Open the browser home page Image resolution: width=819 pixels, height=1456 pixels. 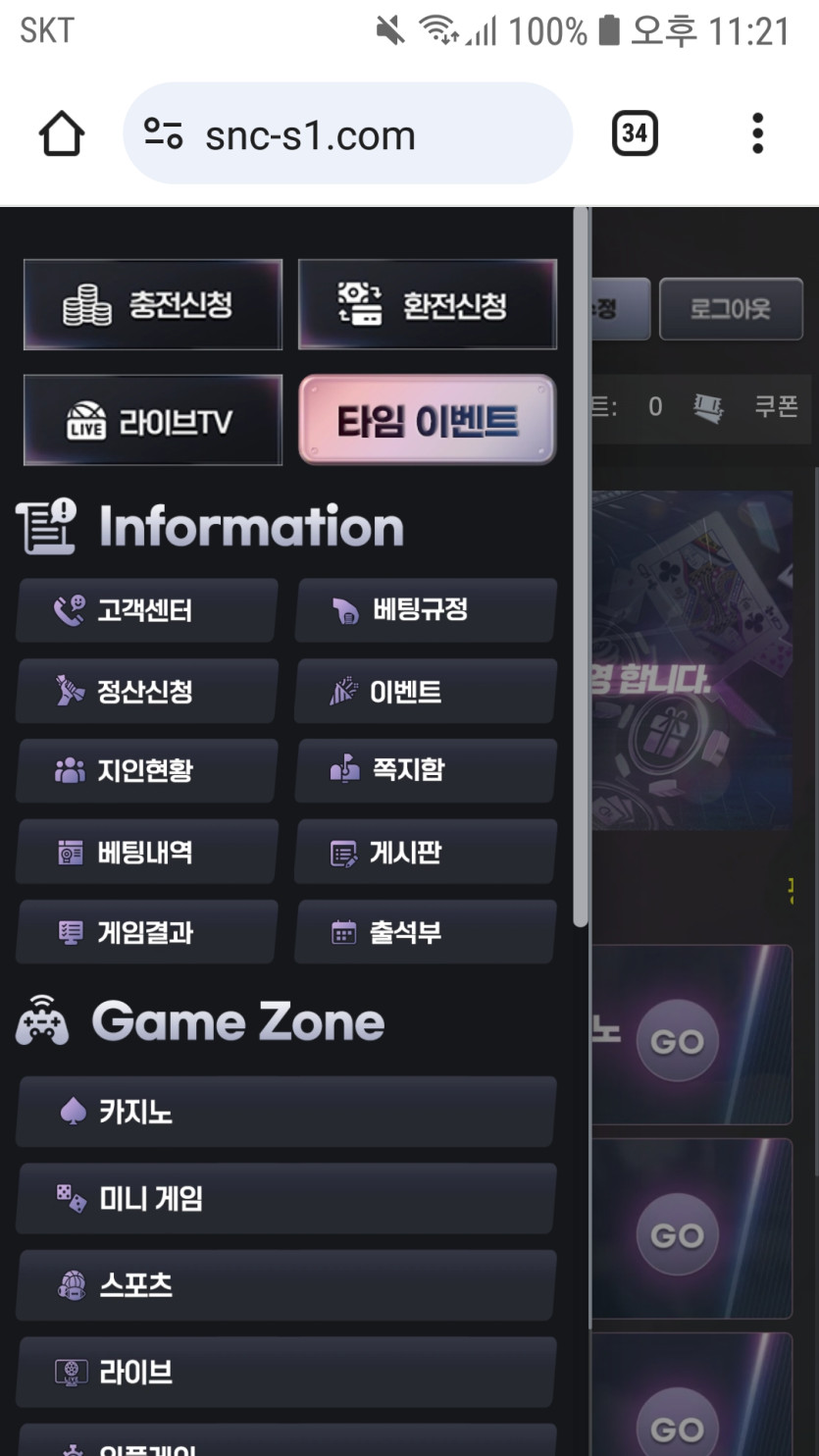(61, 134)
